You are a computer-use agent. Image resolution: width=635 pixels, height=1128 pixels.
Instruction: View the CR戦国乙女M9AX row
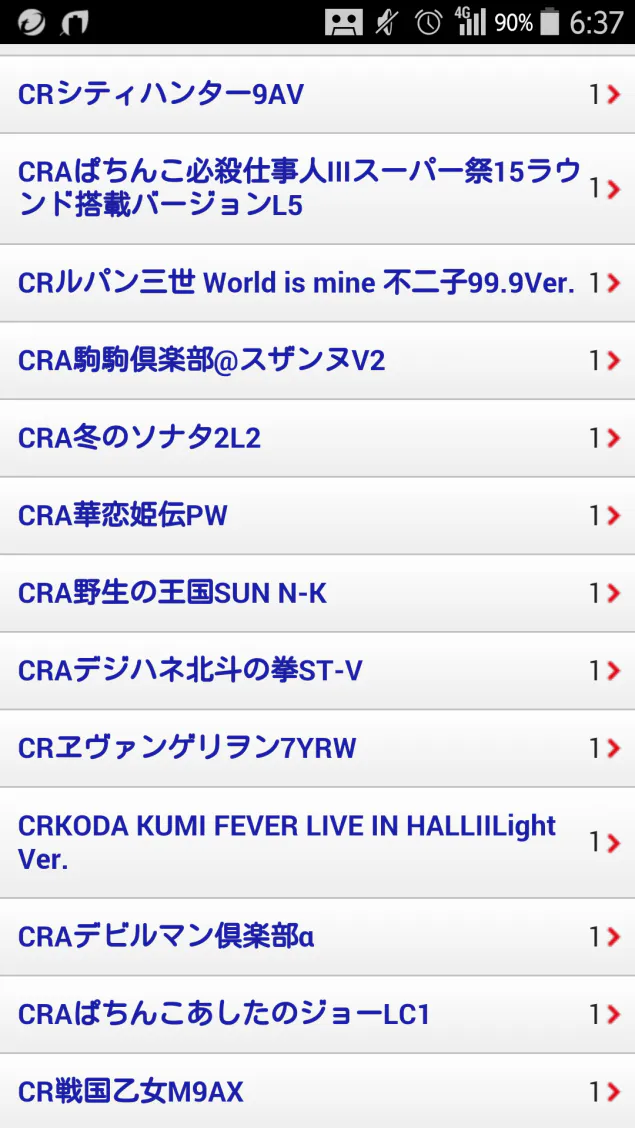click(317, 1091)
